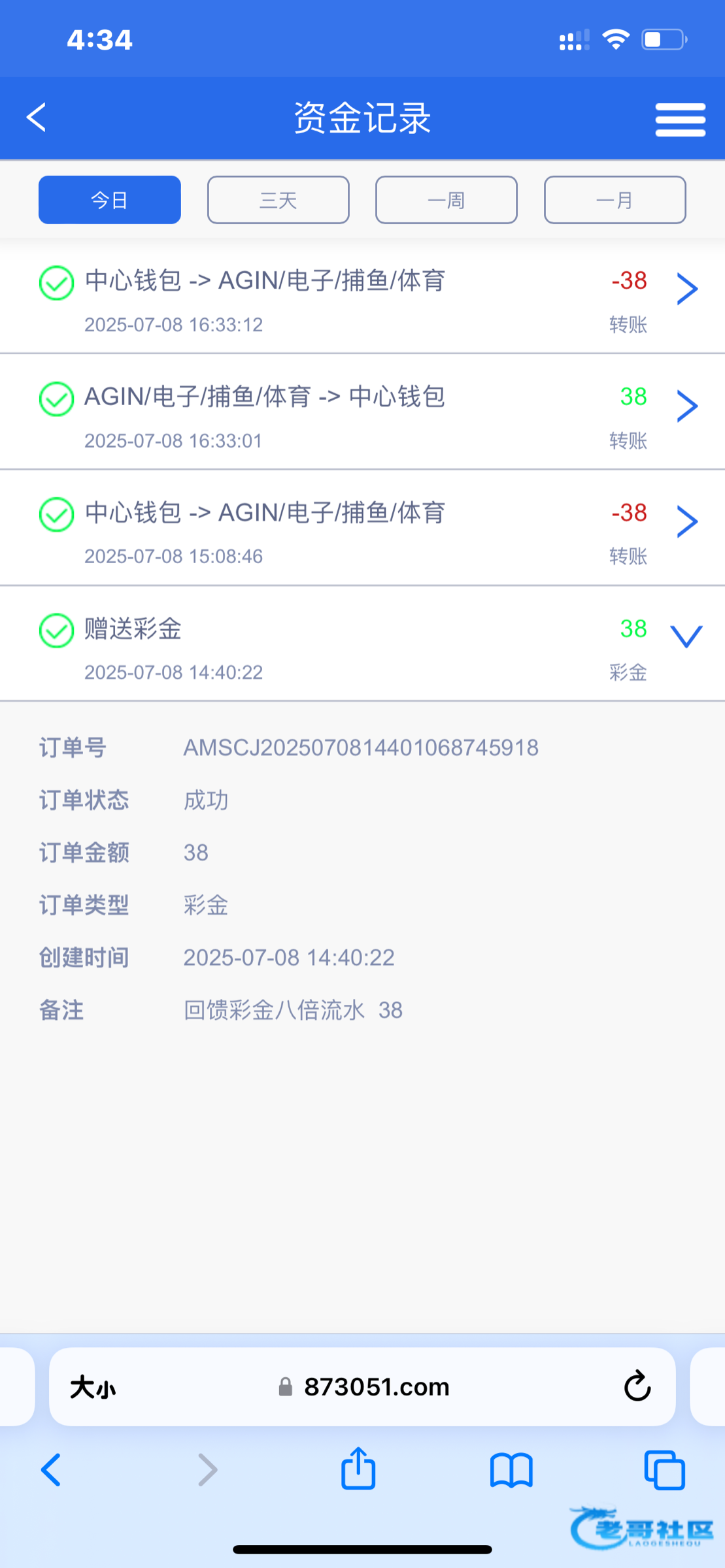Switch to the 三天 filter
The height and width of the screenshot is (1568, 725).
pos(278,200)
